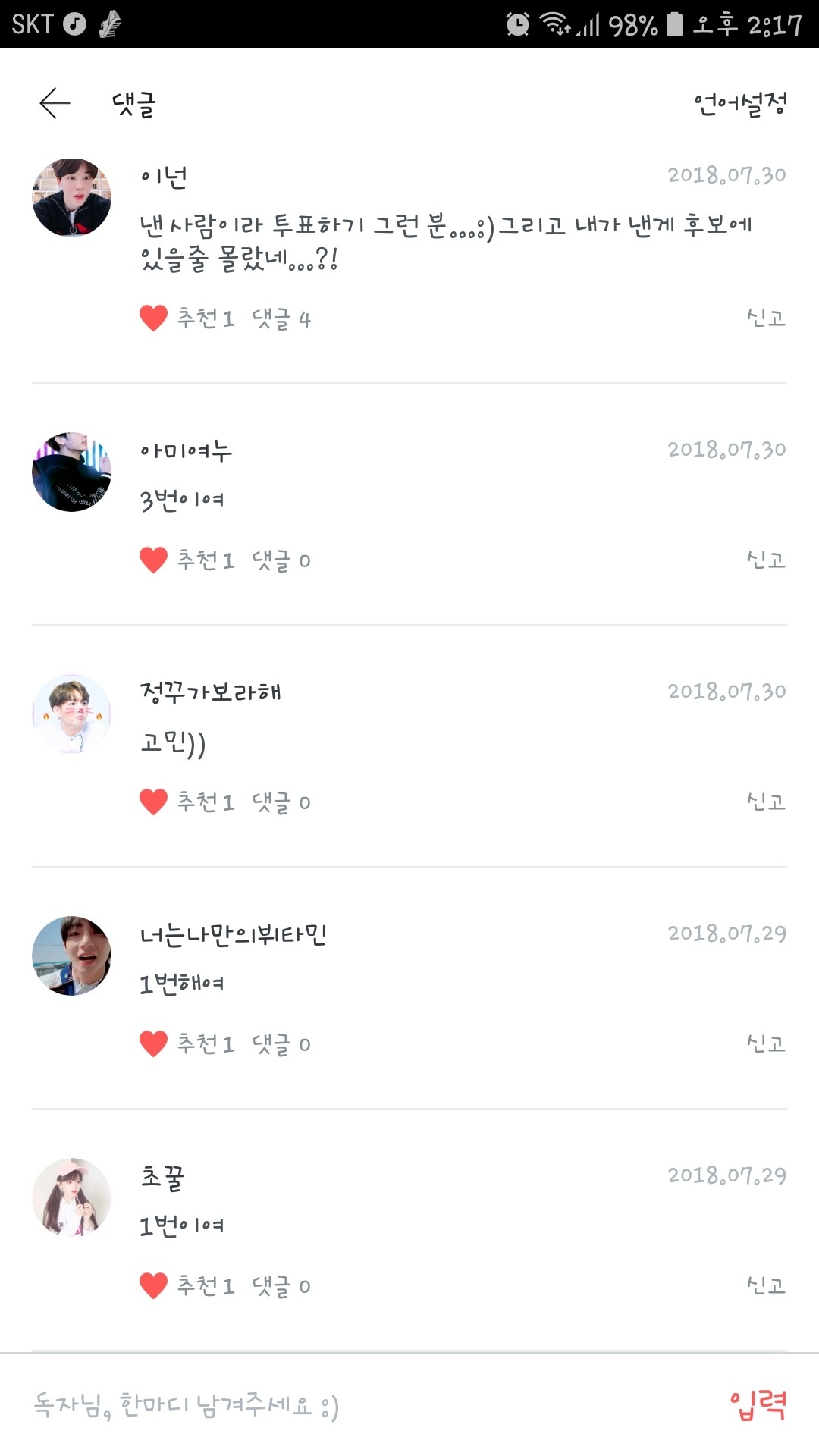Like 아미여누's comment with the heart

153,560
